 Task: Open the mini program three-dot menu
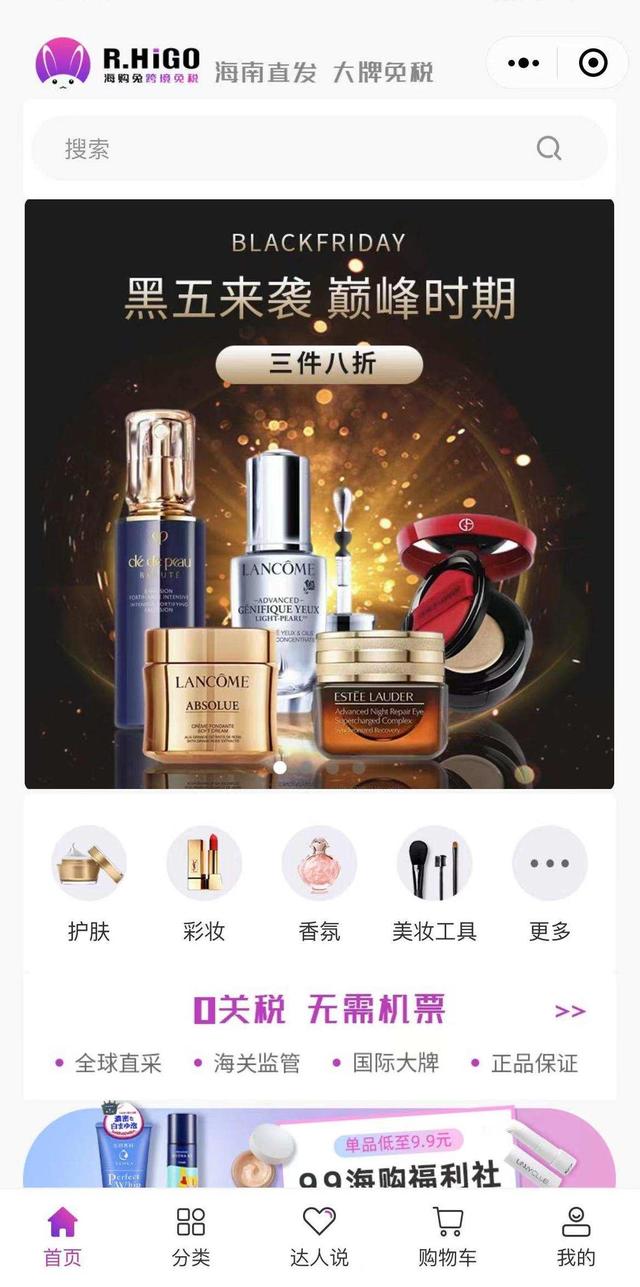[524, 63]
